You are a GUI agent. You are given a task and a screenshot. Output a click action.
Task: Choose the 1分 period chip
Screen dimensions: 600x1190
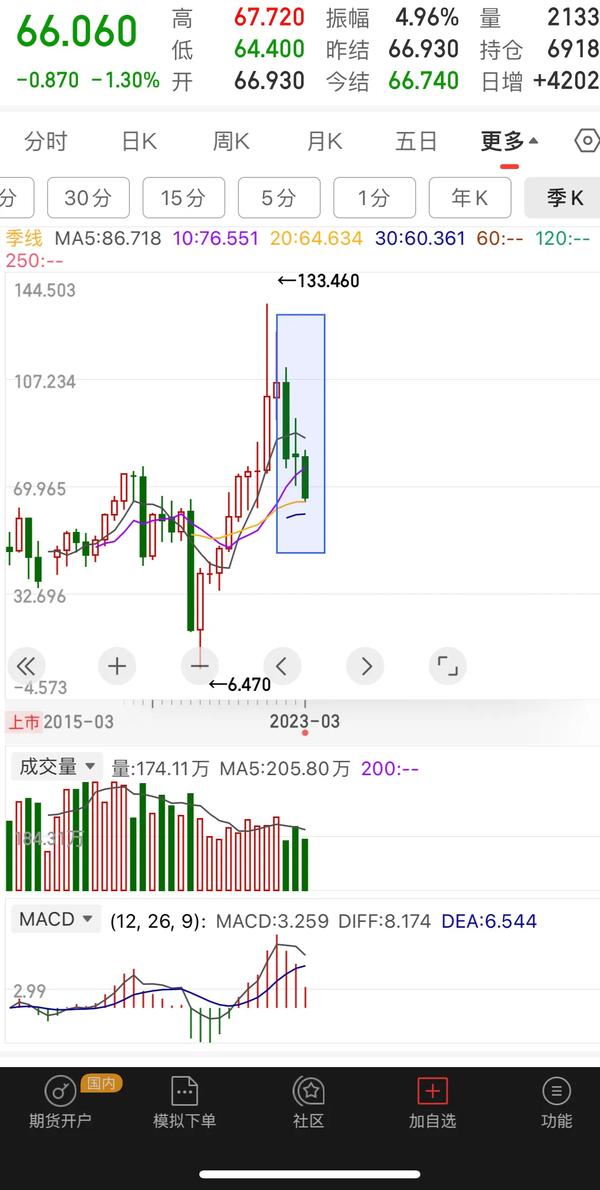(x=375, y=198)
